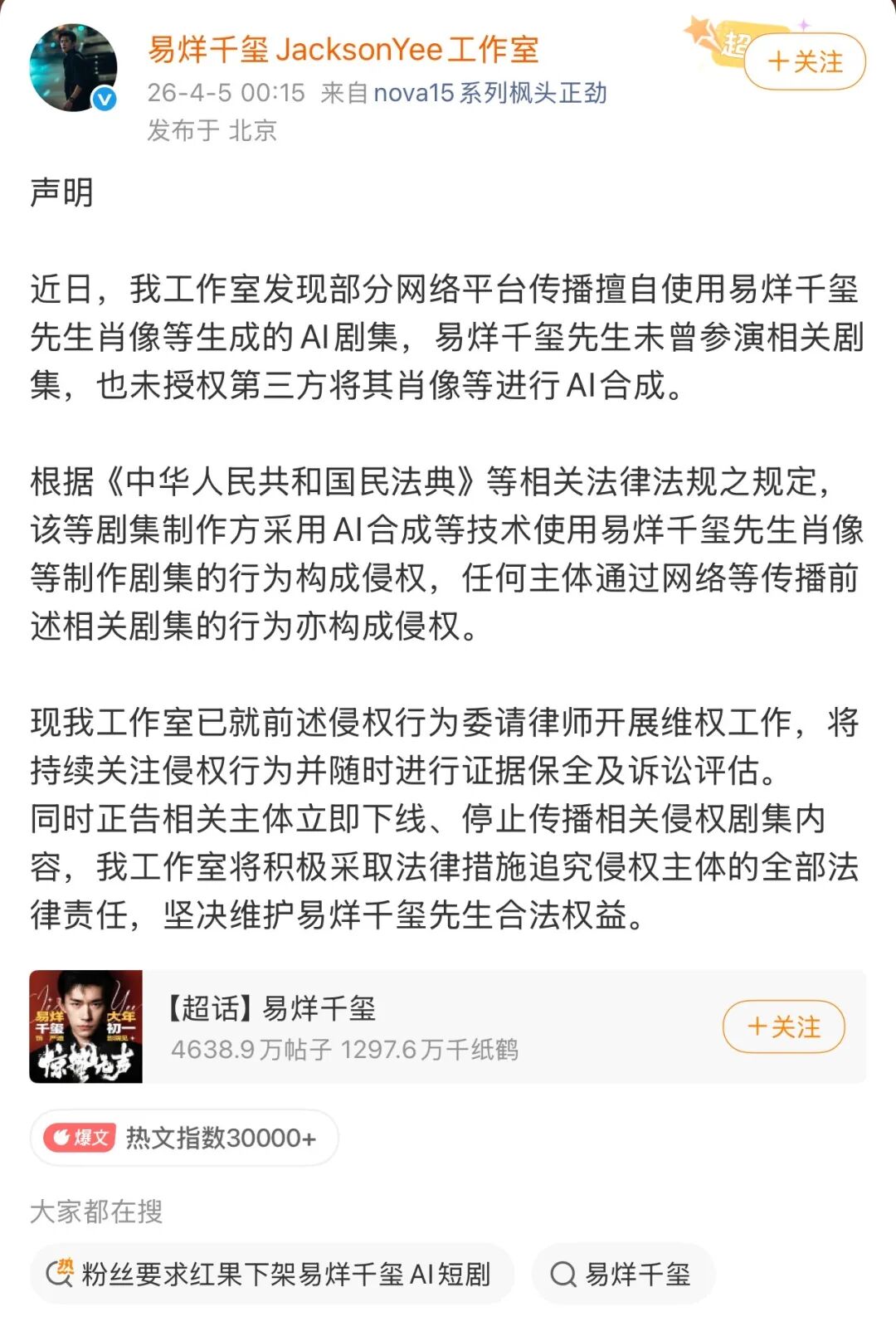
Task: Open the 易烊千玺 JacksonYee工作室 username link
Action: 343,50
